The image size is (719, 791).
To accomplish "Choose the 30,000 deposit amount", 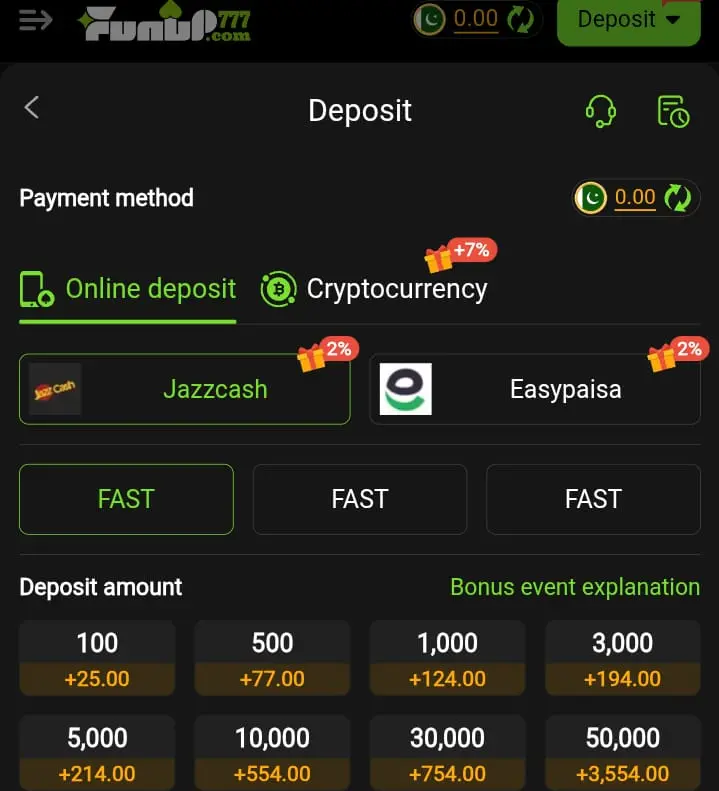I will click(447, 754).
